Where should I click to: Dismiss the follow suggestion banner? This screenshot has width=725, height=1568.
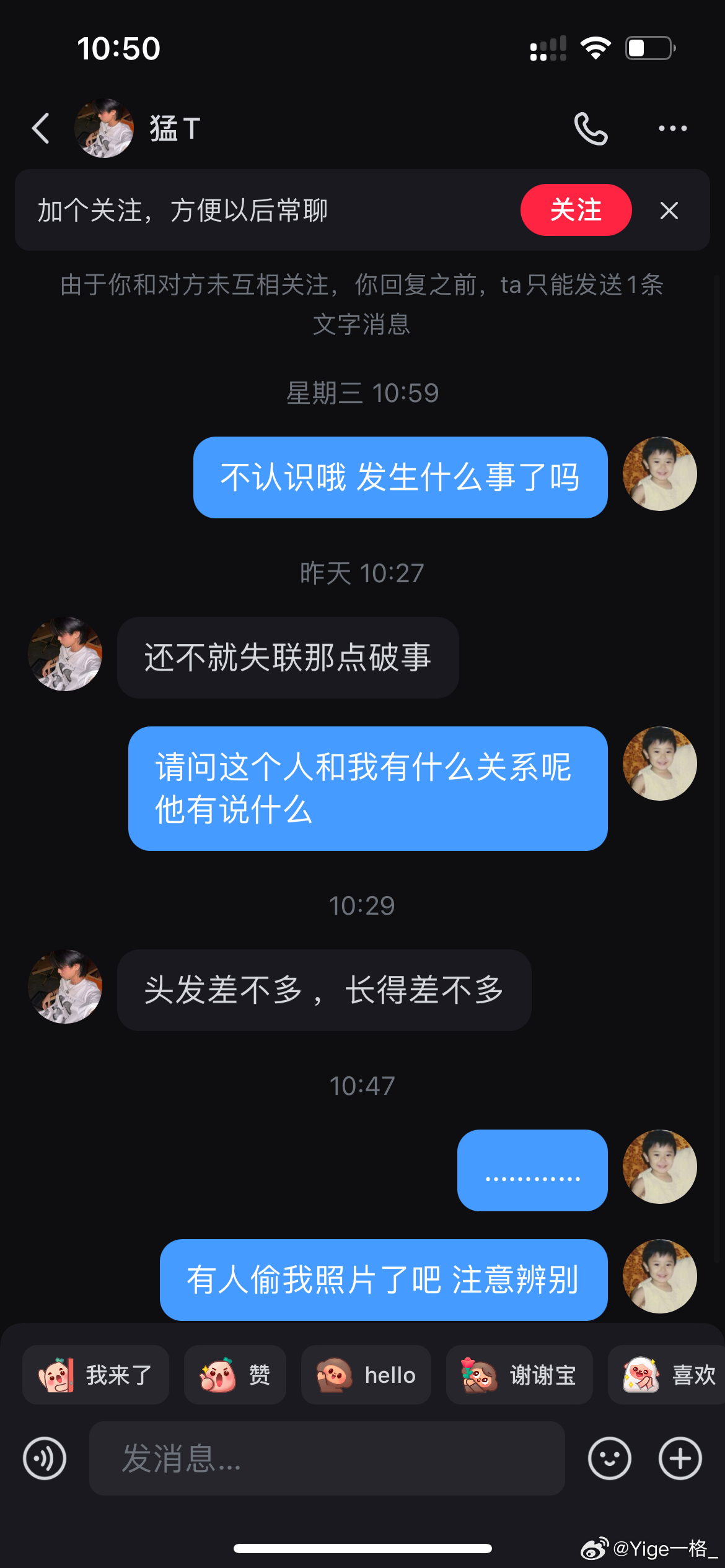669,211
